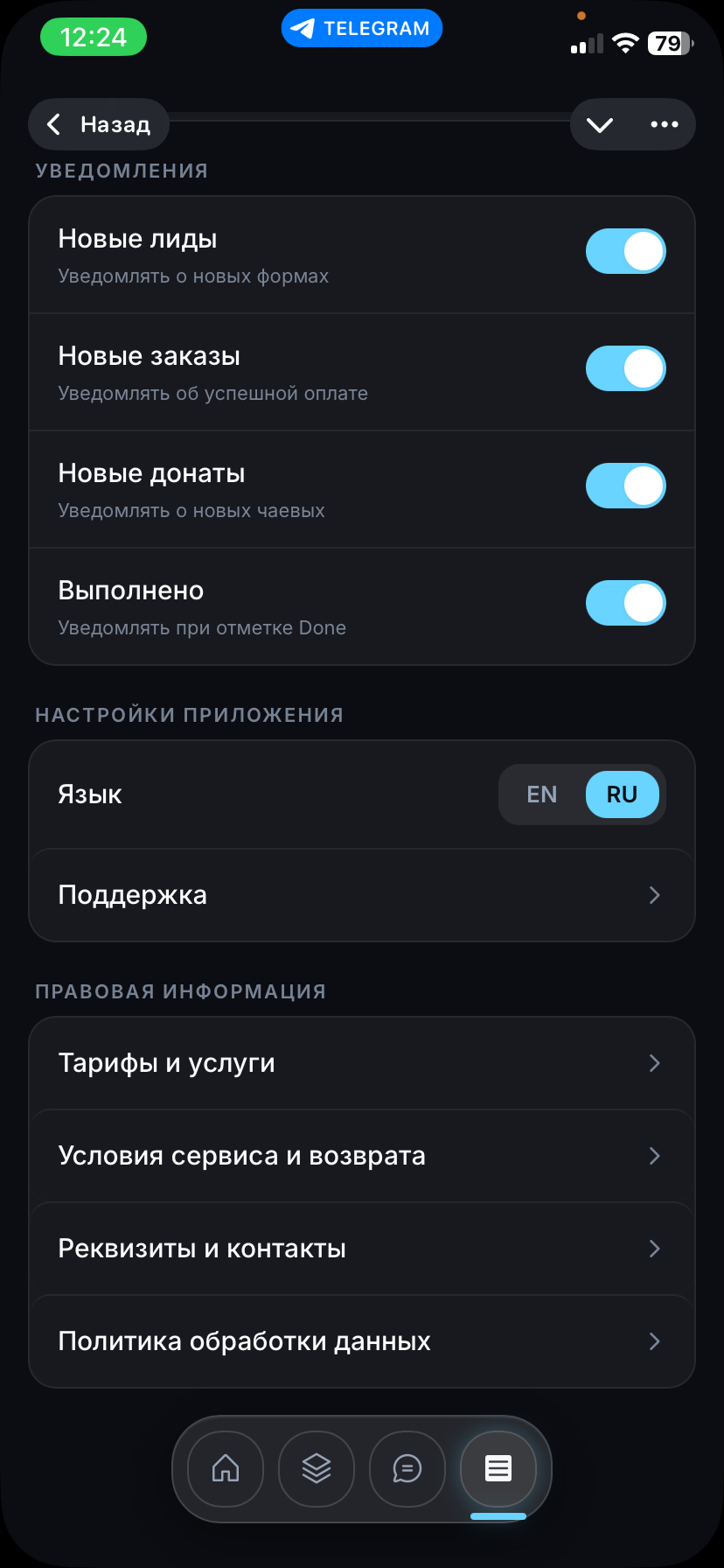Viewport: 724px width, 1568px height.
Task: Open Политика обработки данных
Action: [362, 1341]
